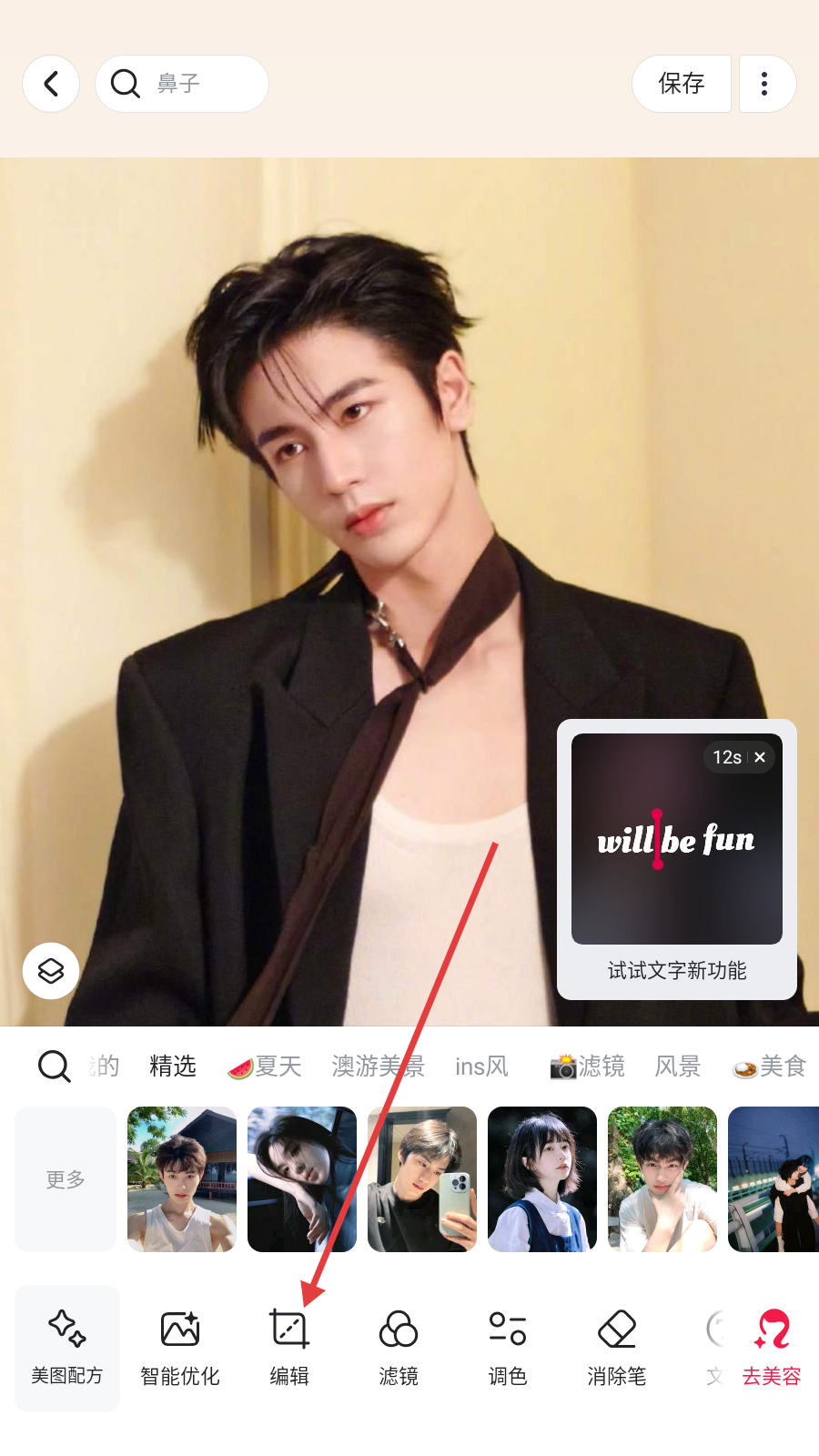819x1456 pixels.
Task: Tap the search icon beside 精选
Action: tap(54, 1066)
